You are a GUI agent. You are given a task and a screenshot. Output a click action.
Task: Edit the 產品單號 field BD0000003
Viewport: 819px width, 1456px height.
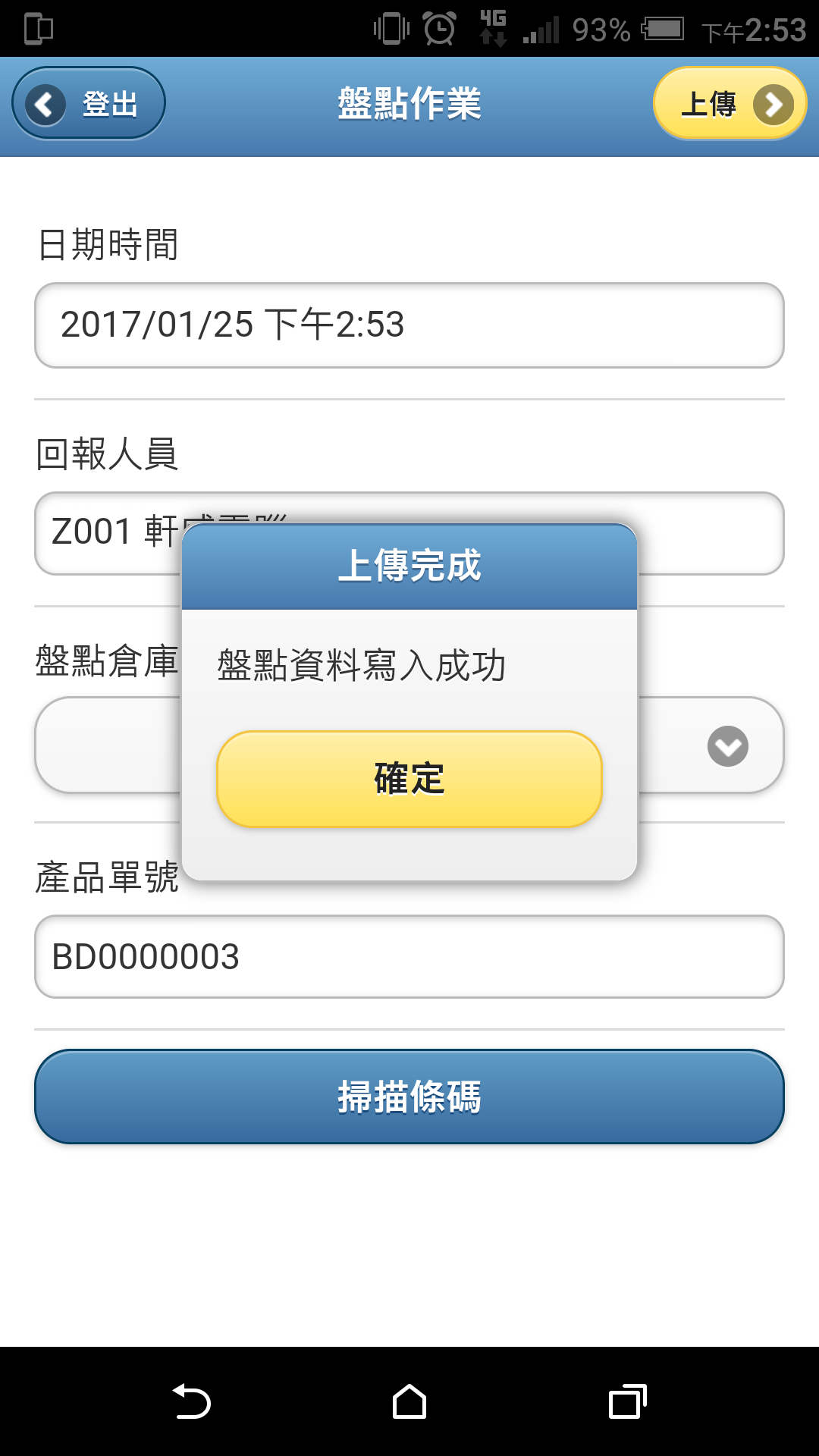(409, 956)
